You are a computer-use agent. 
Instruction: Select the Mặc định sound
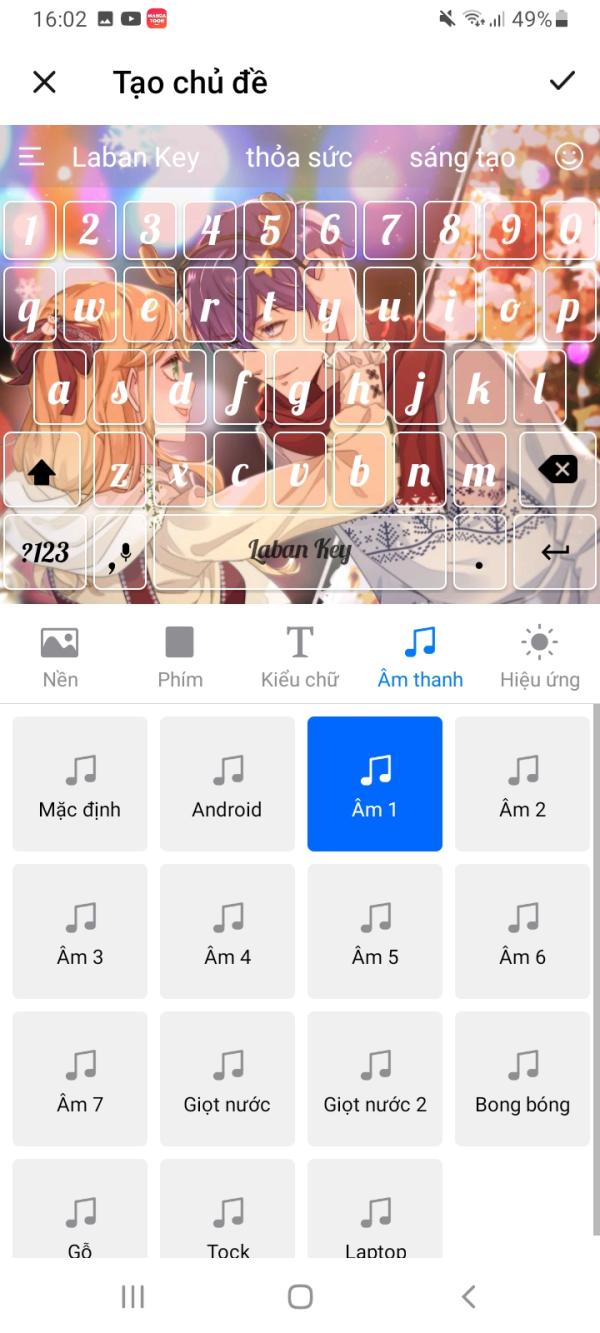[x=80, y=784]
